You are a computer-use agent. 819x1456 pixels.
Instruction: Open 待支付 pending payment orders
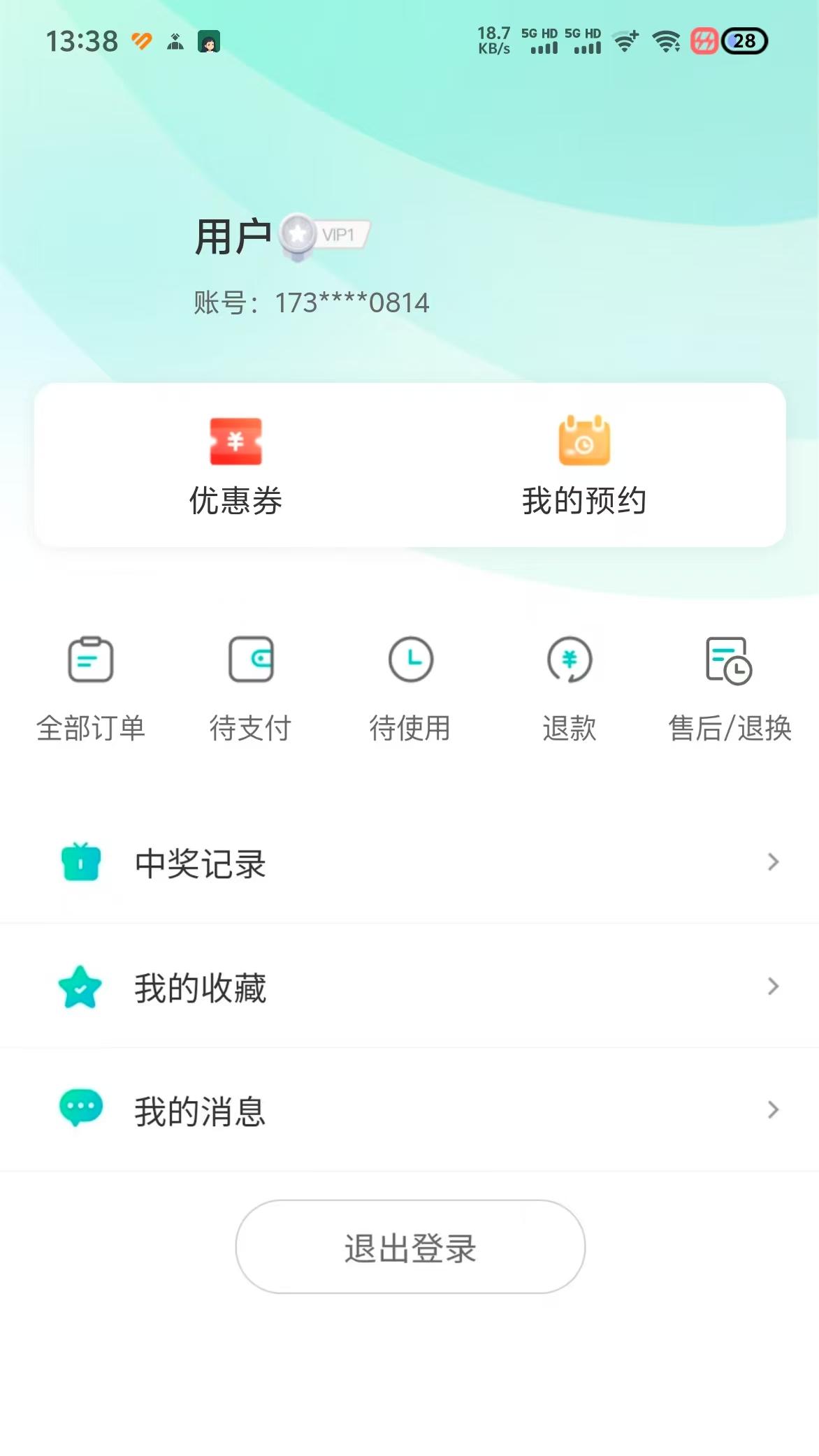click(250, 689)
